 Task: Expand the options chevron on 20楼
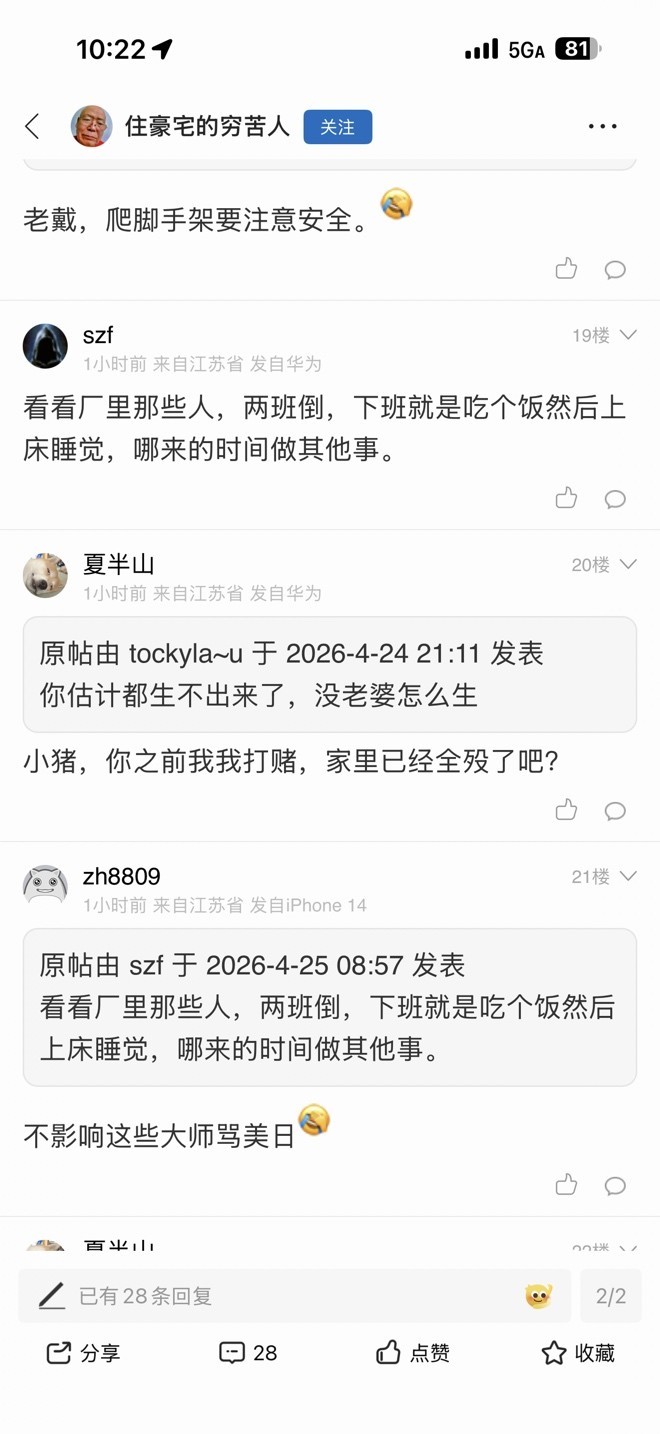(628, 565)
